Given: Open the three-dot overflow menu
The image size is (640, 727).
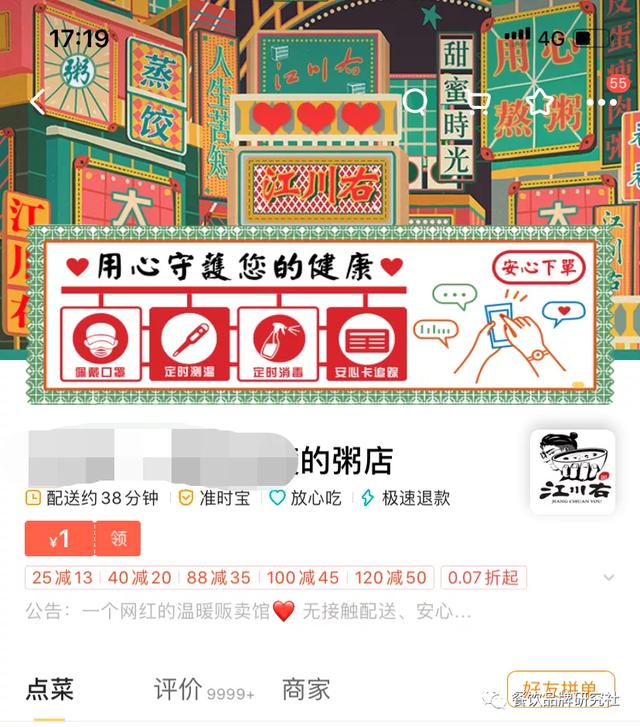Looking at the screenshot, I should [602, 102].
